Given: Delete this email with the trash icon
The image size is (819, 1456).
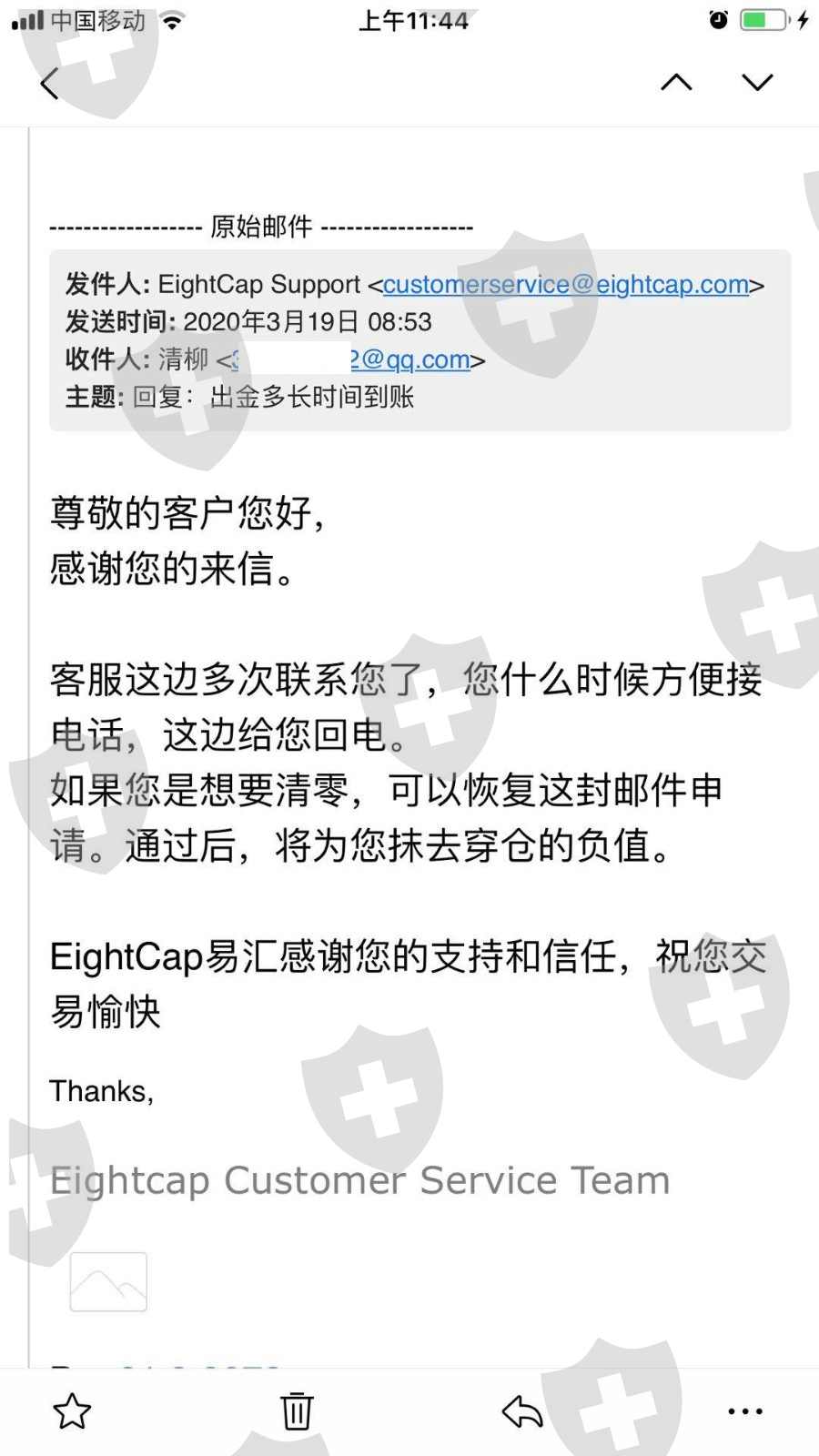Looking at the screenshot, I should point(297,1411).
